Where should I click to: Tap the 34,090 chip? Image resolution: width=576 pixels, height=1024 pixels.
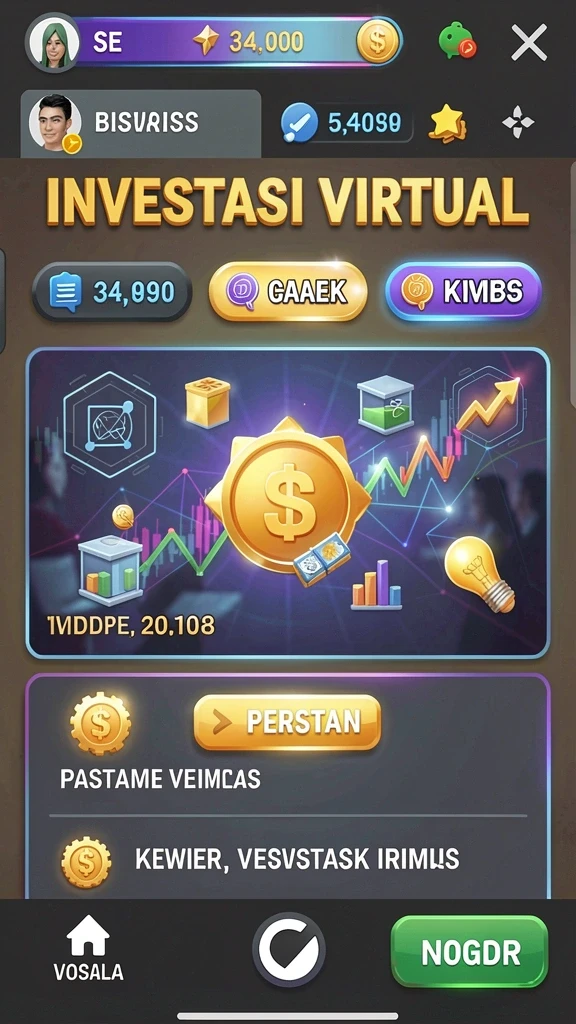click(x=112, y=292)
